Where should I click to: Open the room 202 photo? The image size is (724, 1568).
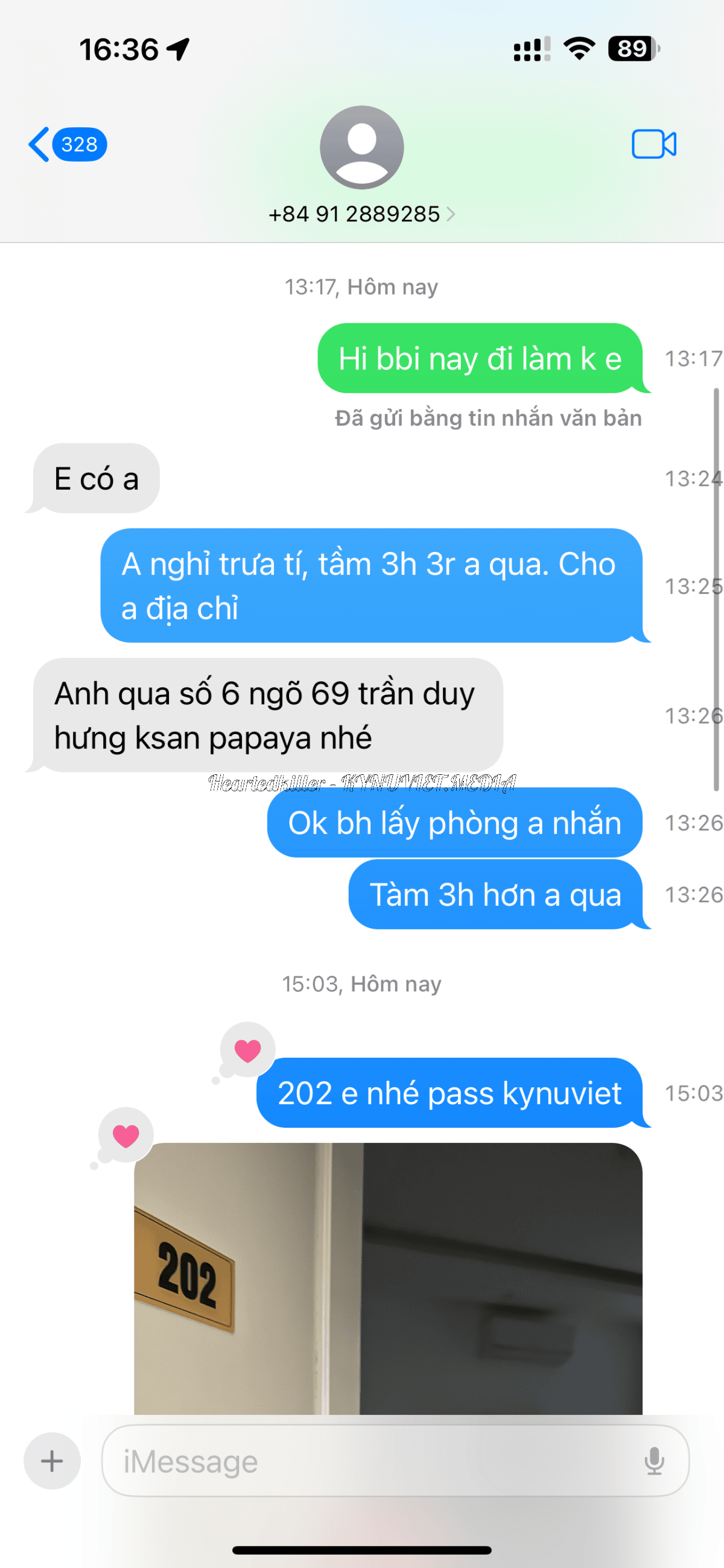(388, 1279)
